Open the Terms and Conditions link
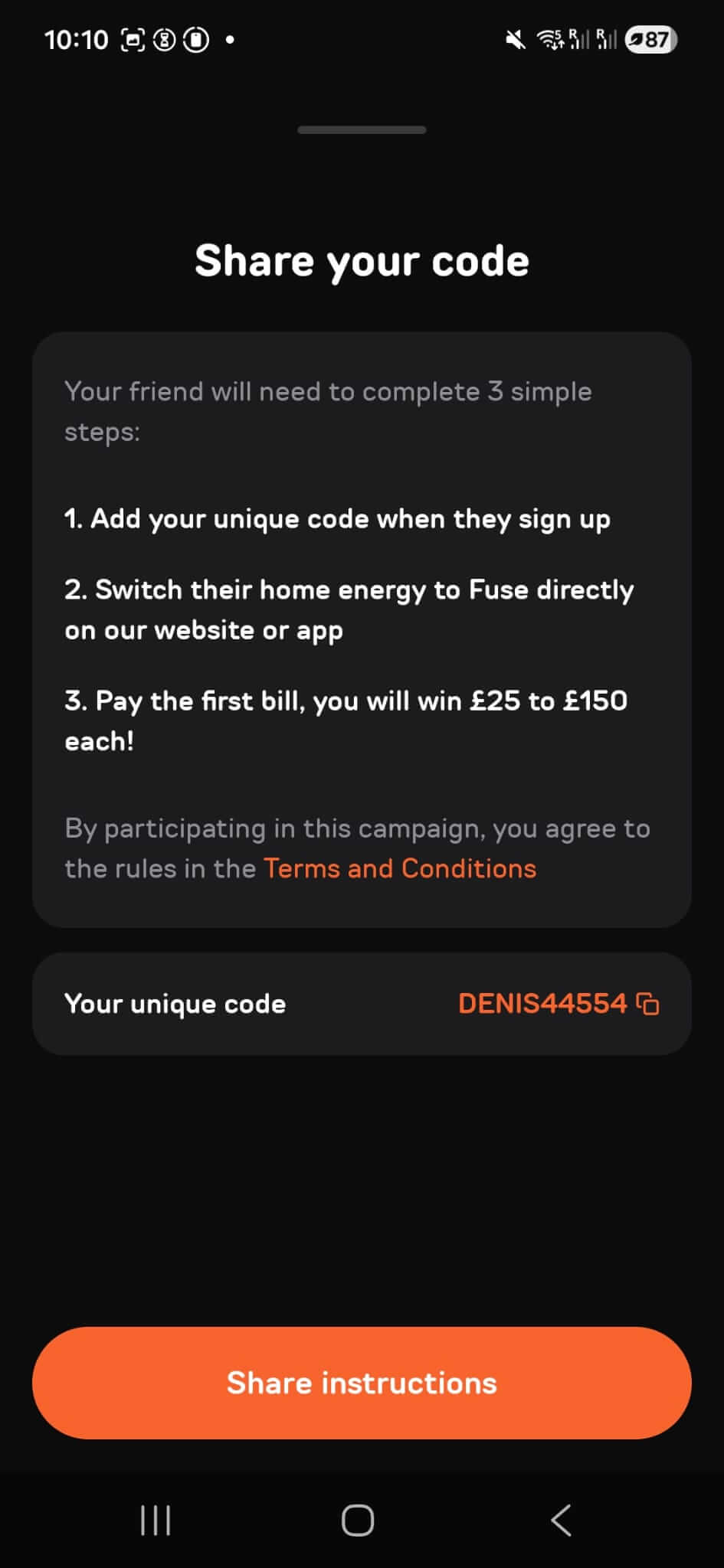 click(399, 869)
